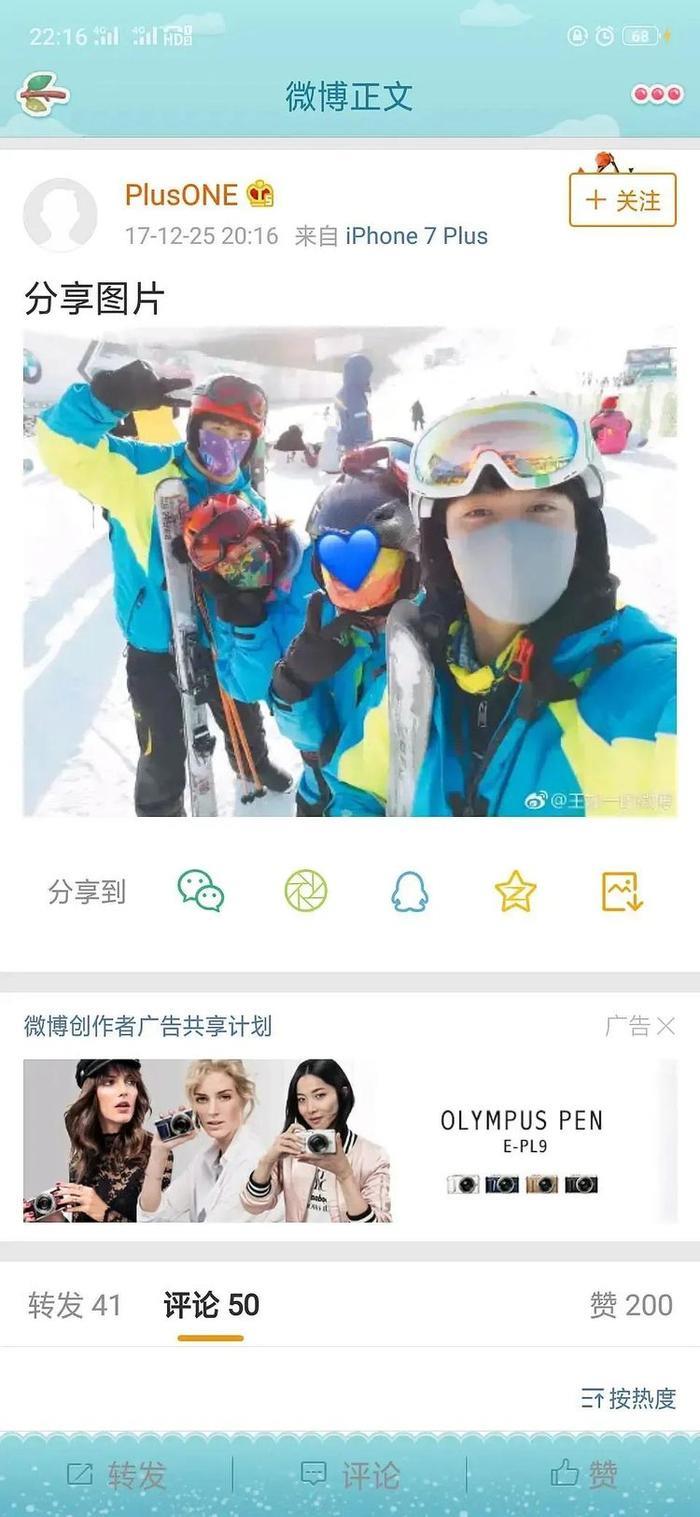Screen dimensions: 700x1517
Task: Switch to the 评论 50 tab
Action: coord(211,1305)
